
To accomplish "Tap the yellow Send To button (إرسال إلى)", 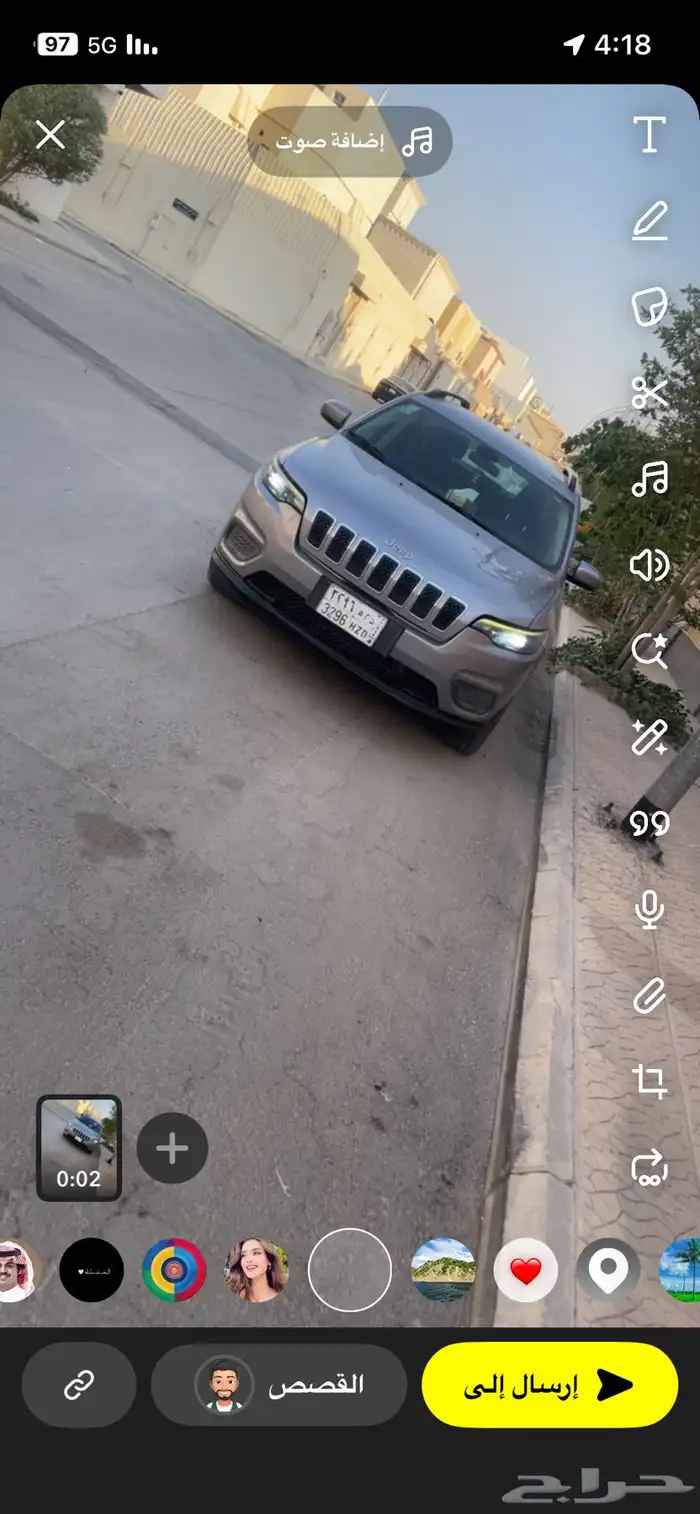I will coord(550,1385).
